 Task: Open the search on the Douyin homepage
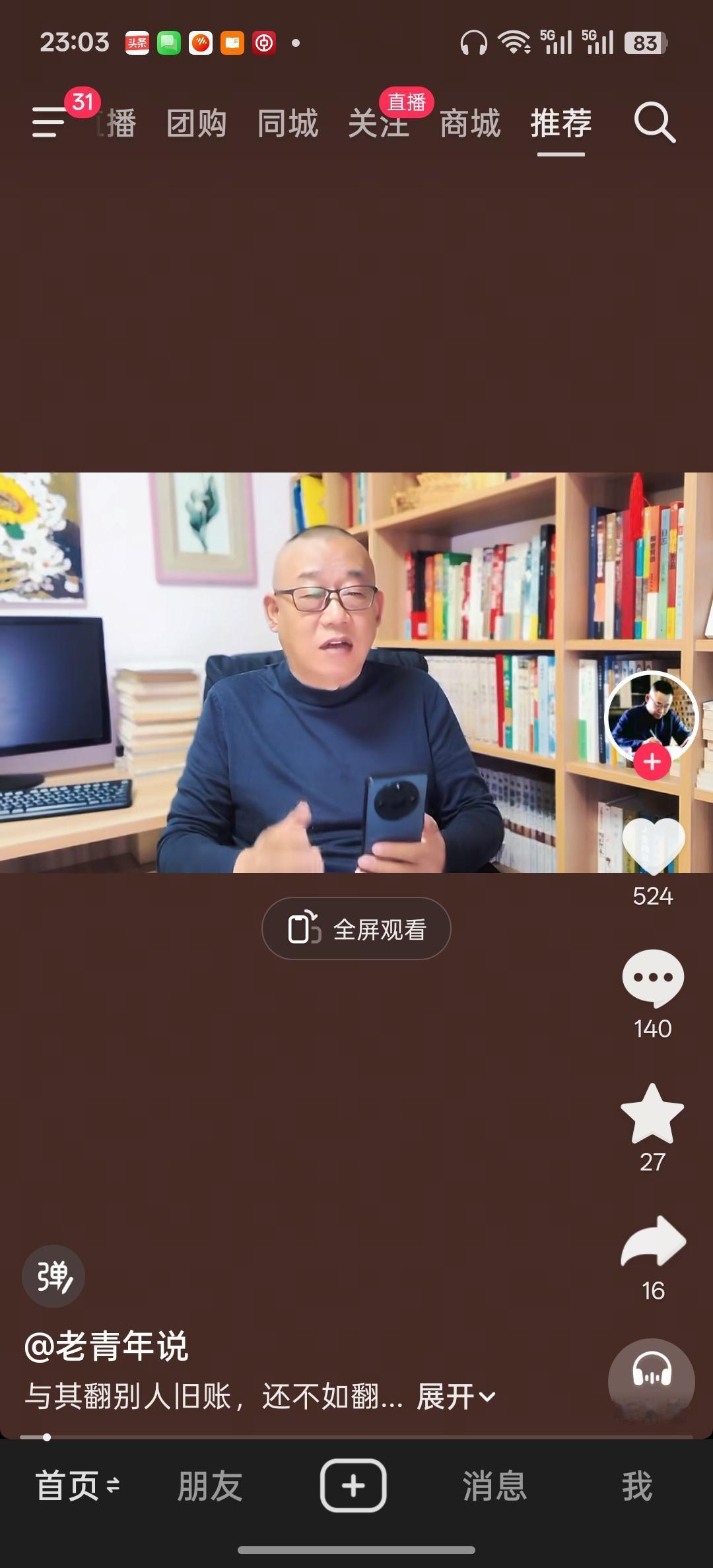[x=654, y=123]
